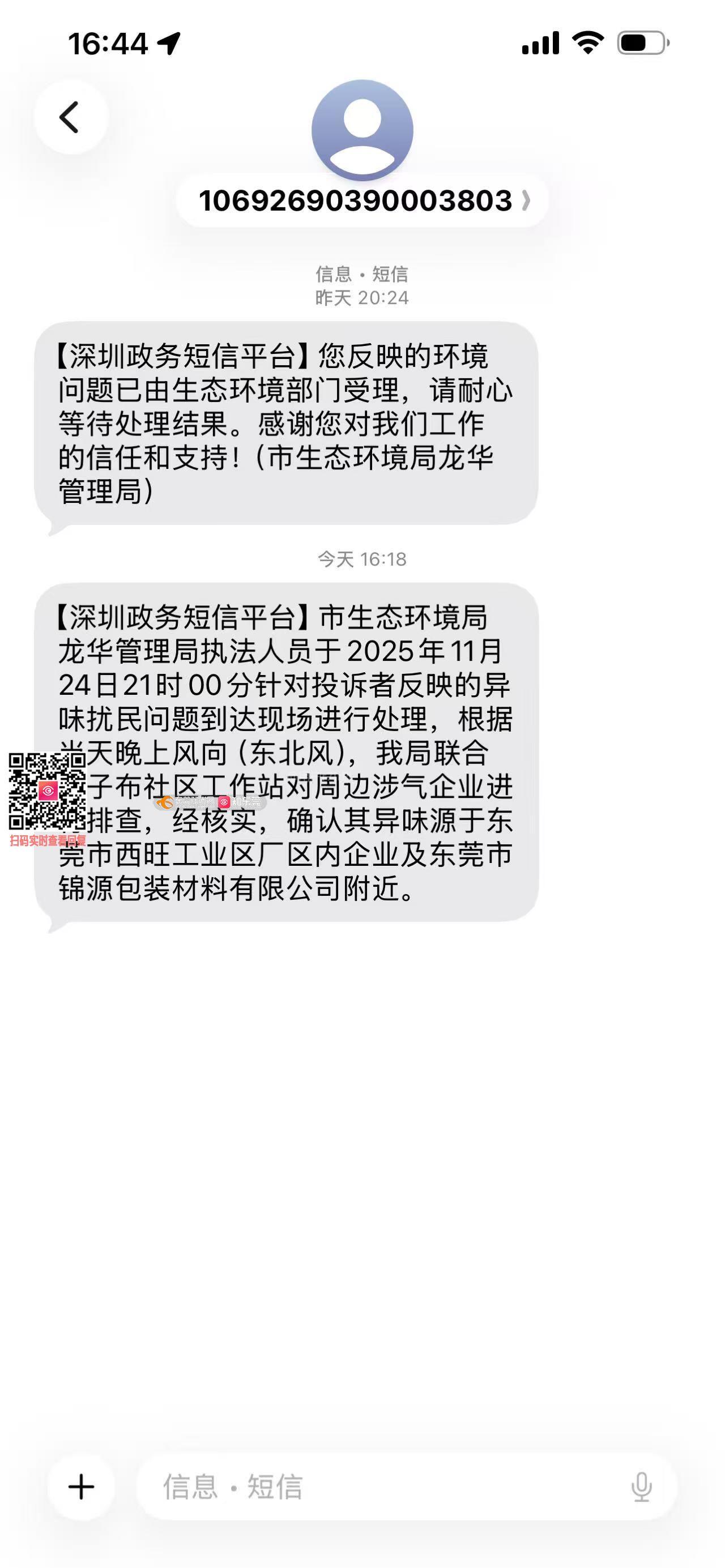The image size is (725, 1568).
Task: Tap the sender's avatar picture
Action: tap(362, 130)
